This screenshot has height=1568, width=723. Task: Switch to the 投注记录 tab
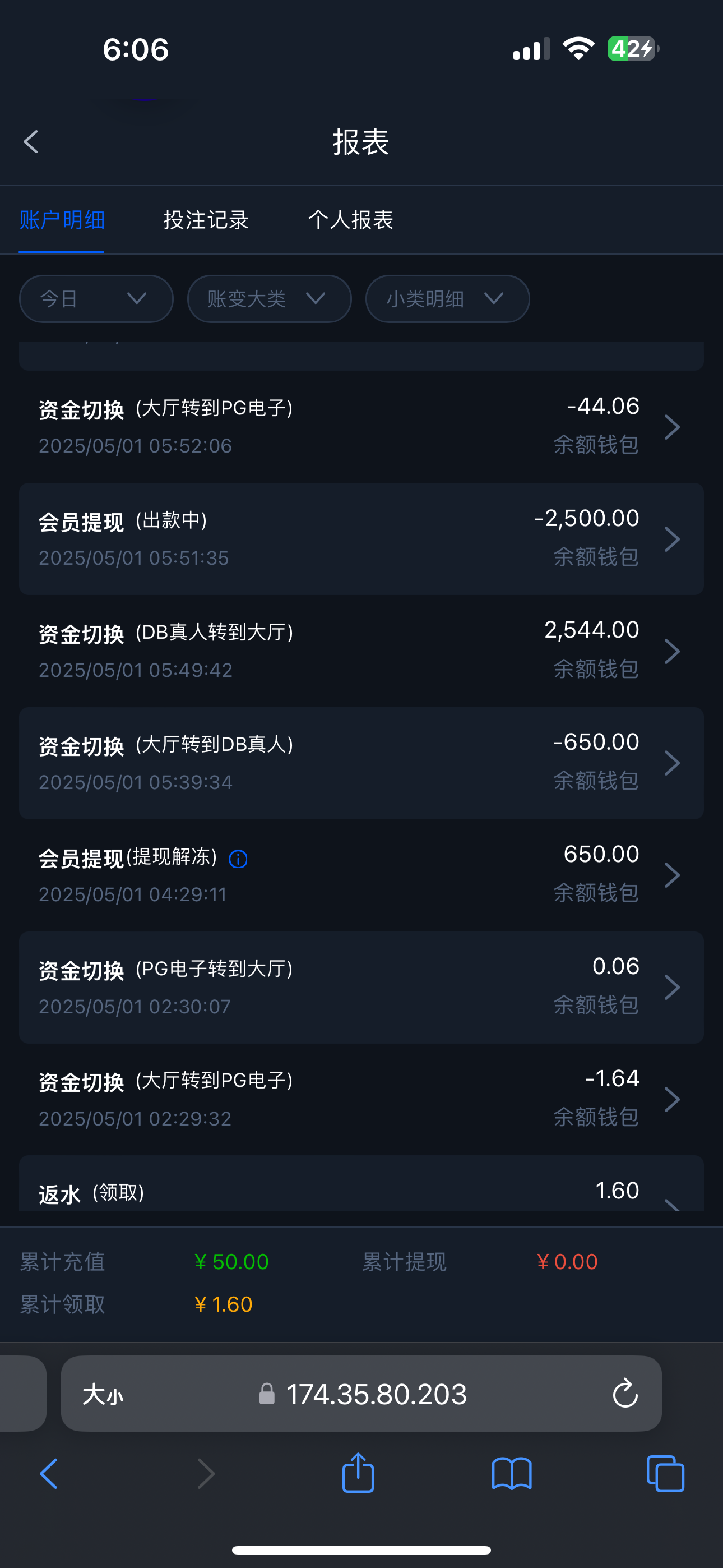pos(206,220)
